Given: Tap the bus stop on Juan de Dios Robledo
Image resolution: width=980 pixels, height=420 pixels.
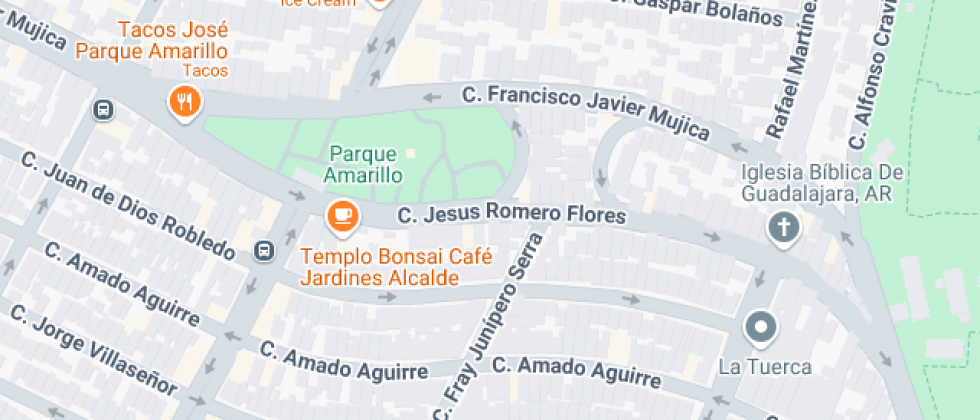Looking at the screenshot, I should point(264,251).
